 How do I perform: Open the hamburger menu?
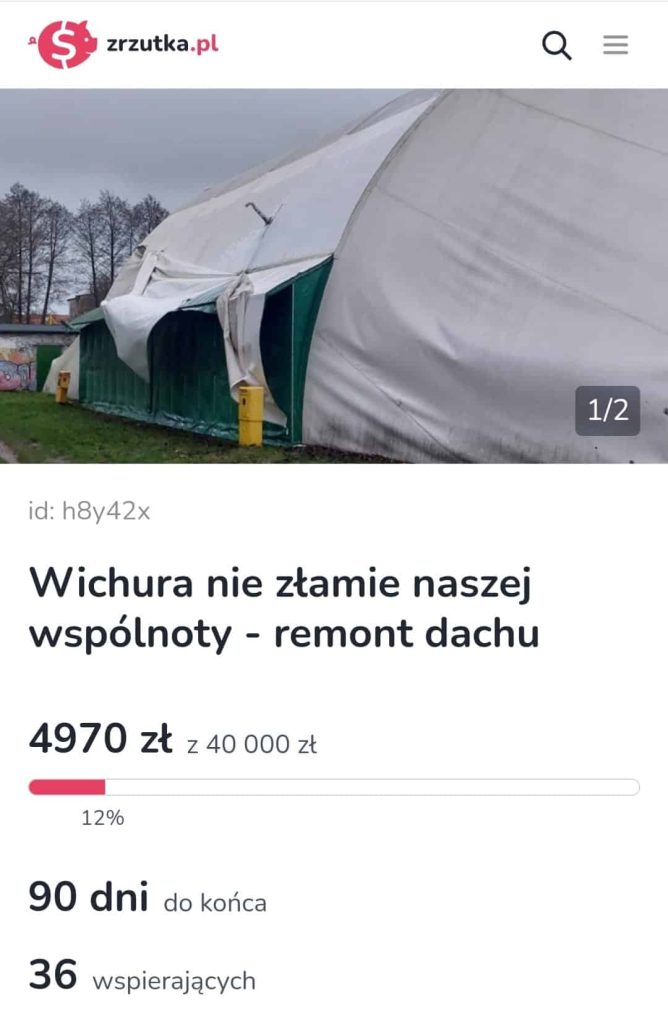(615, 45)
